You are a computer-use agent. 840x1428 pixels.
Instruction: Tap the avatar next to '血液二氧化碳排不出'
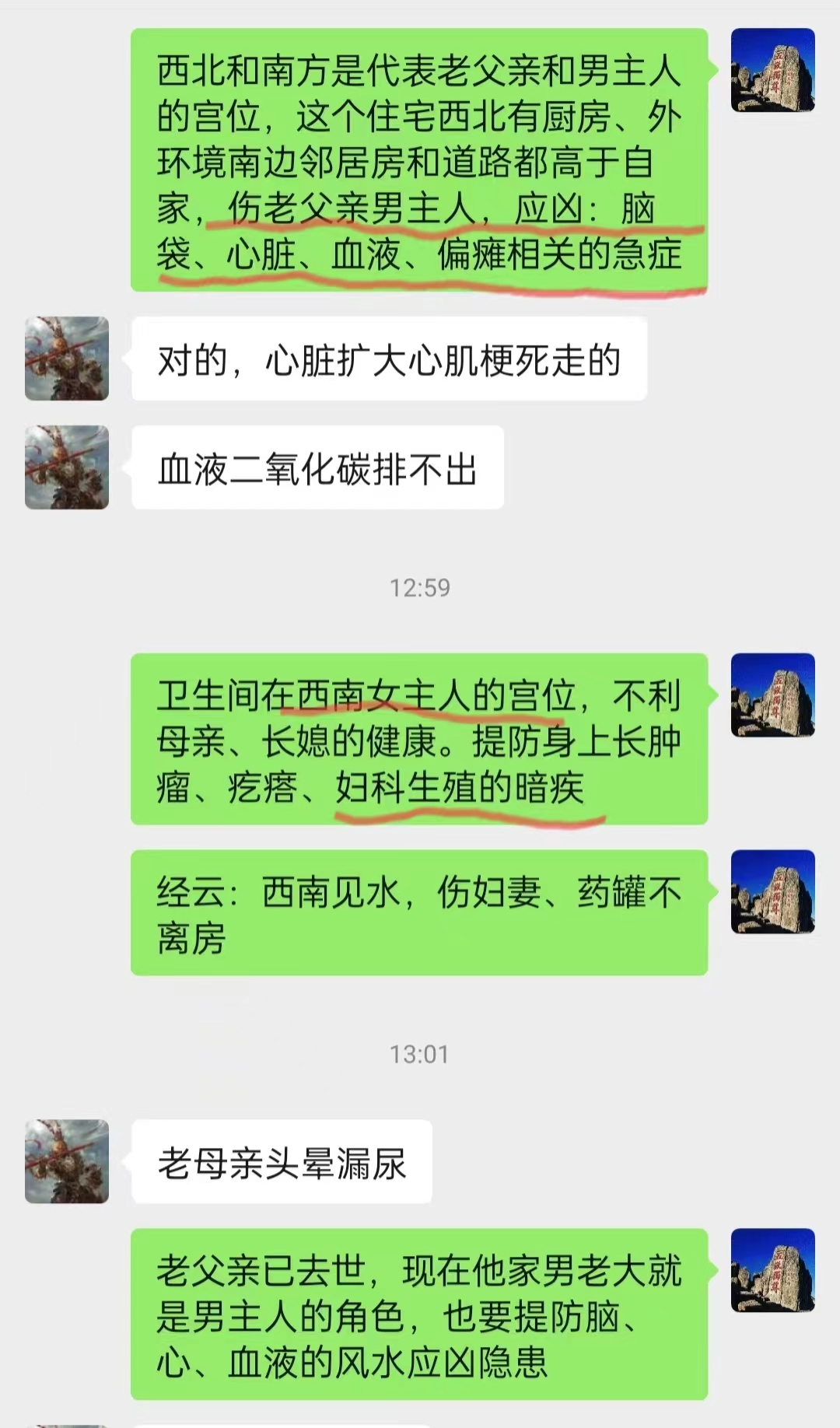tap(67, 467)
